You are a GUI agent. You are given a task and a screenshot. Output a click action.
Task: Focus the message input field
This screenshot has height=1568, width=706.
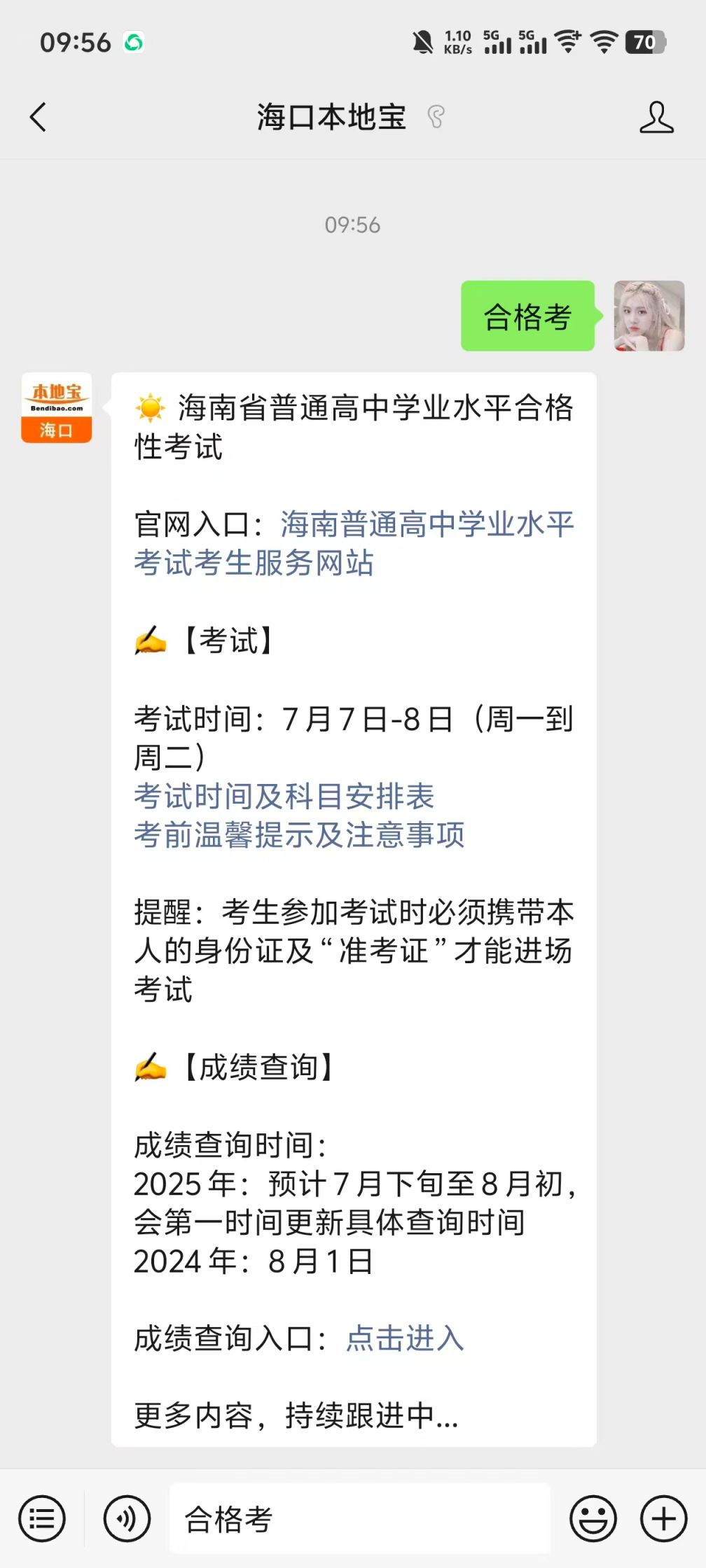359,1519
